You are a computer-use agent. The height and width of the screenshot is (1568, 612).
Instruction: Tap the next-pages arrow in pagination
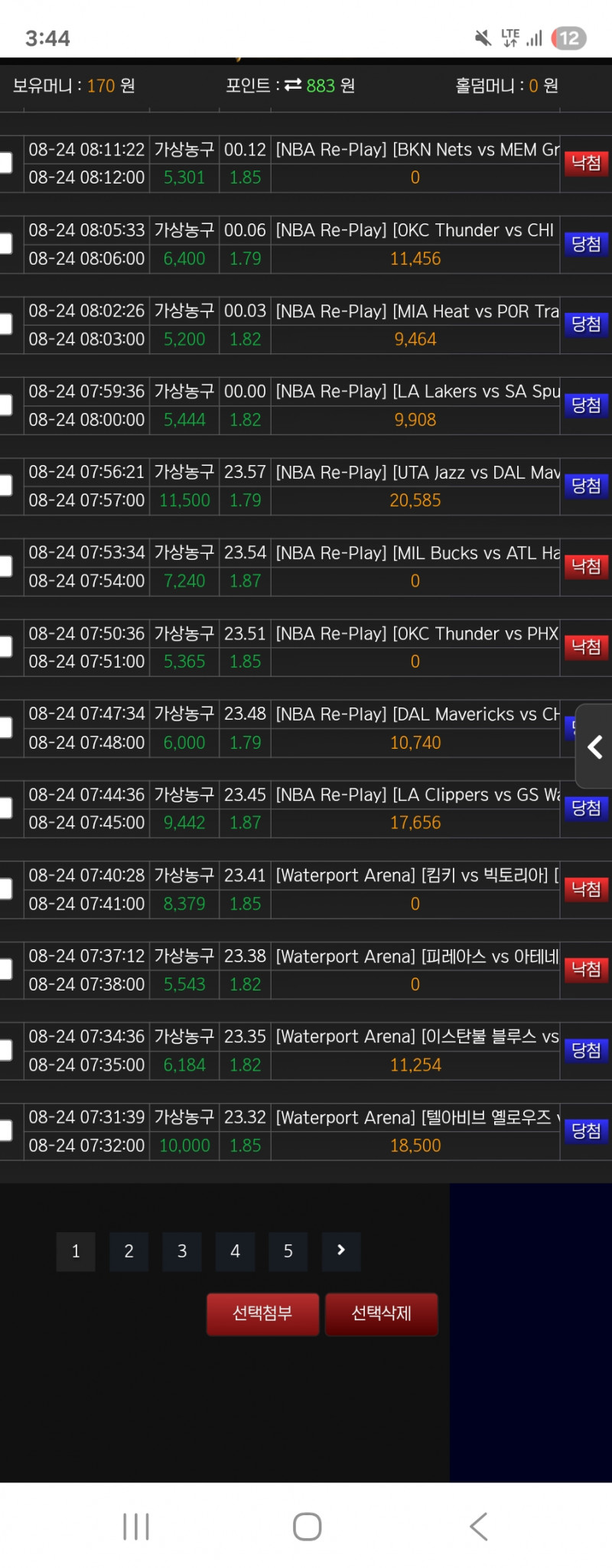point(341,1251)
